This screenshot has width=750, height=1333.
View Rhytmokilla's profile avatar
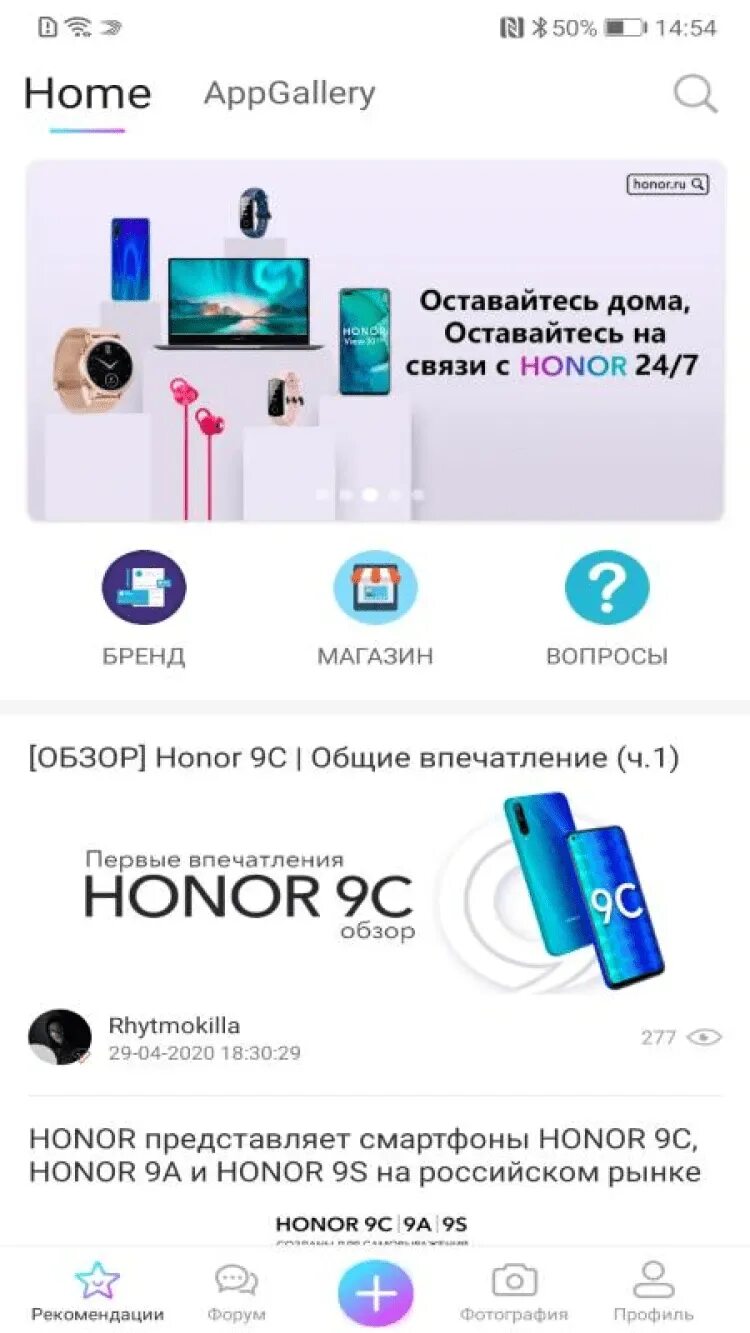coord(60,1037)
